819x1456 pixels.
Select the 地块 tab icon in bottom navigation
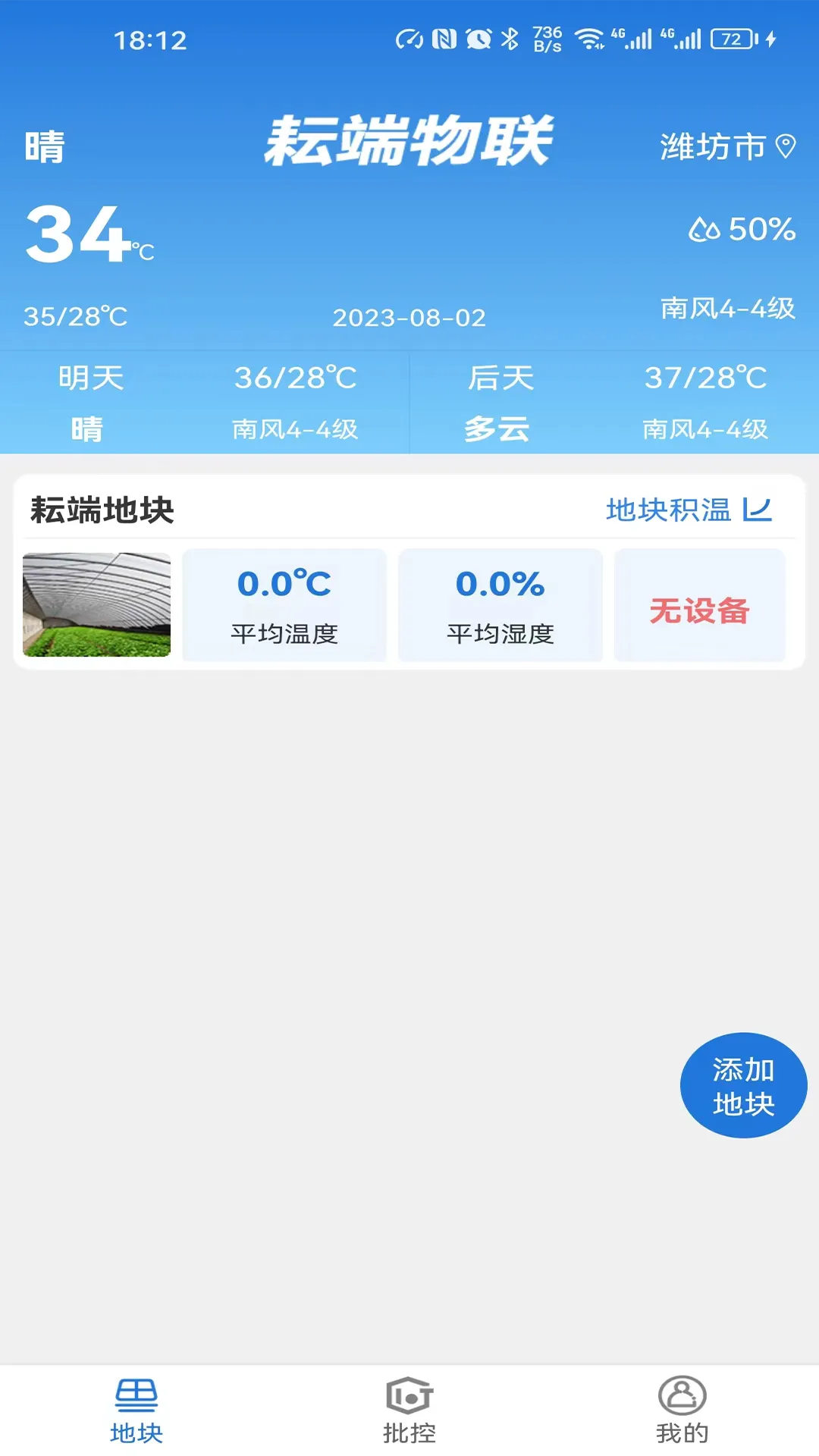[136, 1395]
